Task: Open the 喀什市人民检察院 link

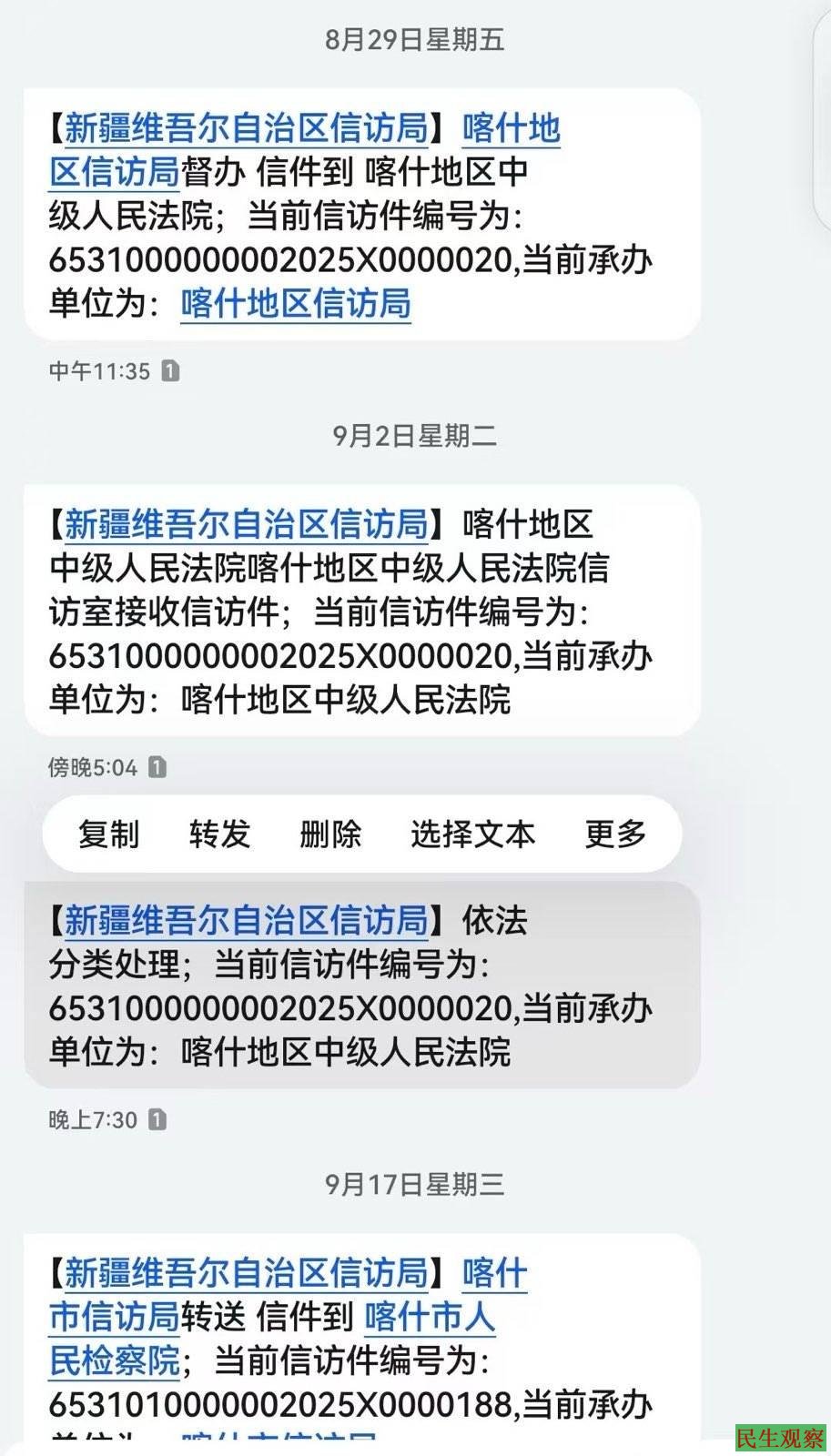Action: [429, 1316]
